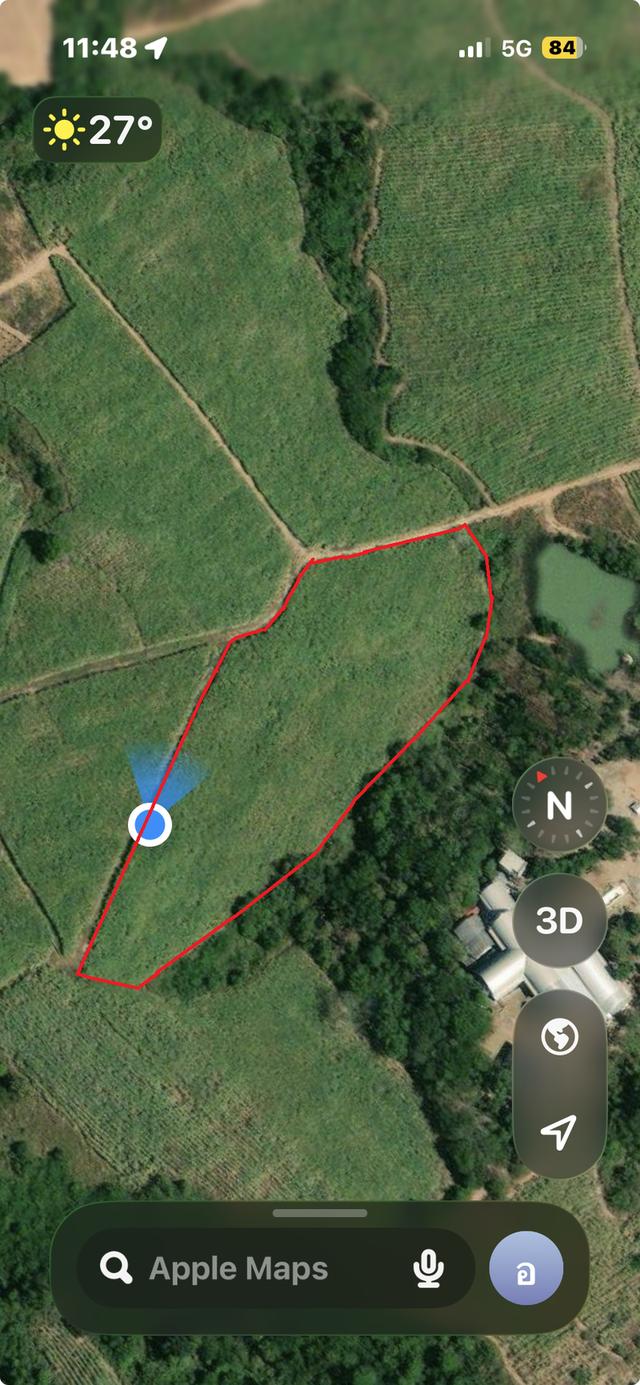Center map on current location arrow

tap(559, 1131)
